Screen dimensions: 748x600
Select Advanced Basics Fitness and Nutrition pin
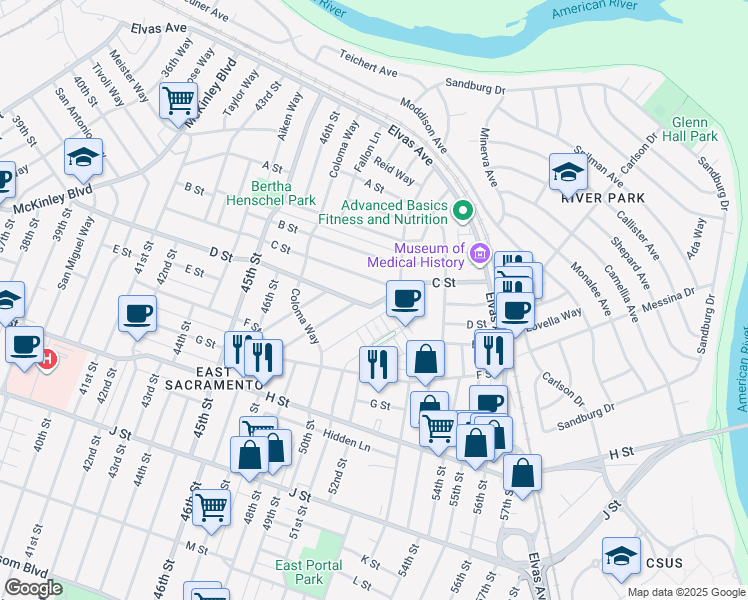[462, 211]
